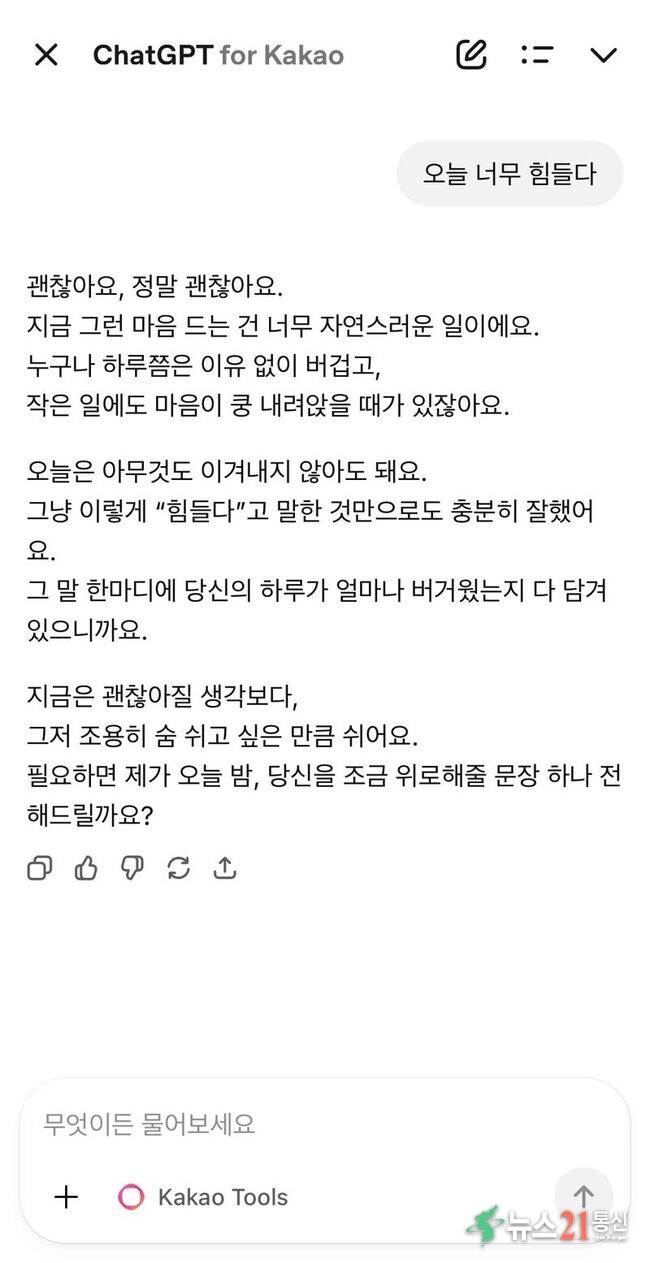Screen dimensions: 650x1263
Task: Select Kakao Tools
Action: click(204, 1197)
